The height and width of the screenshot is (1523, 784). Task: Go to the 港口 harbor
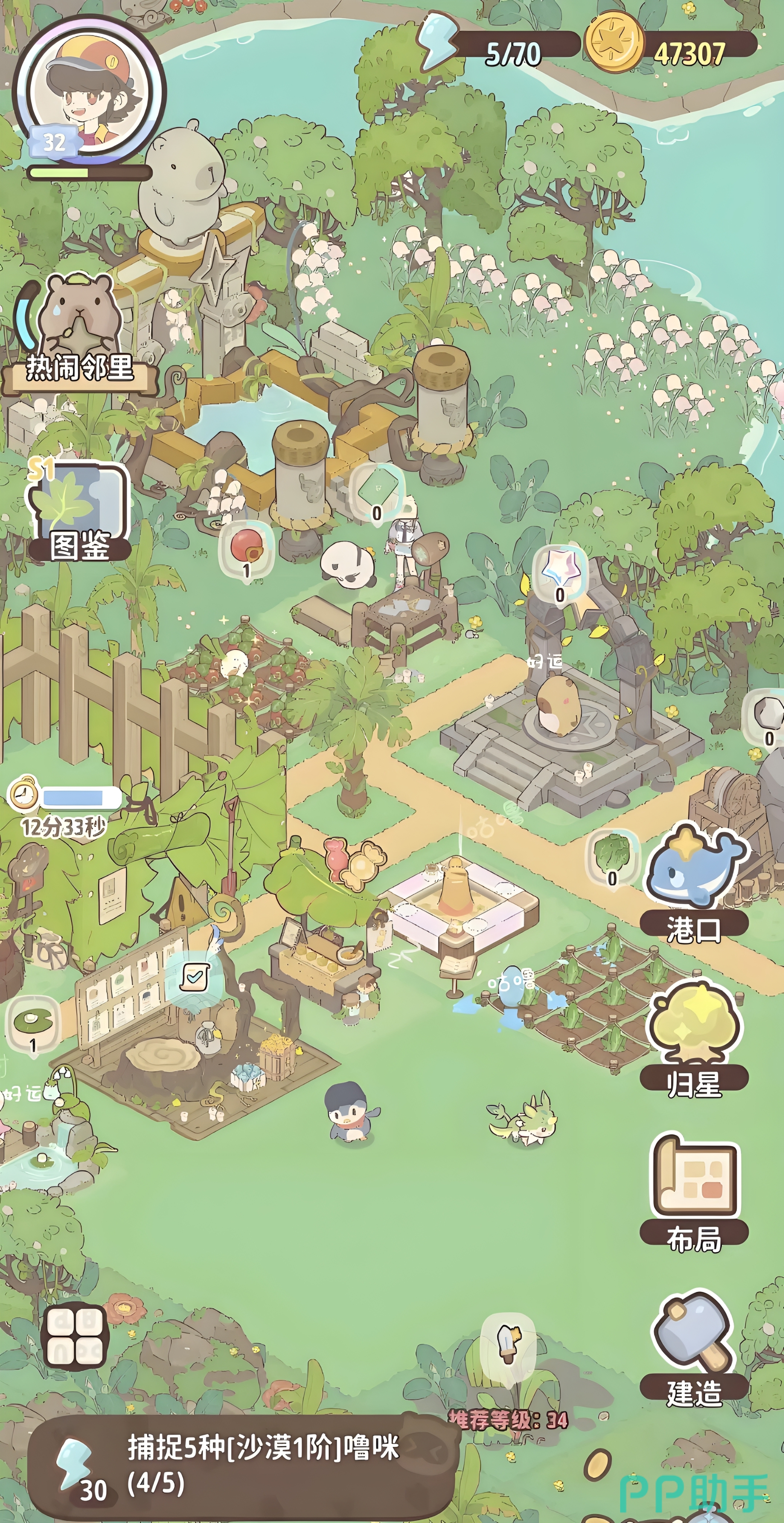[x=694, y=881]
